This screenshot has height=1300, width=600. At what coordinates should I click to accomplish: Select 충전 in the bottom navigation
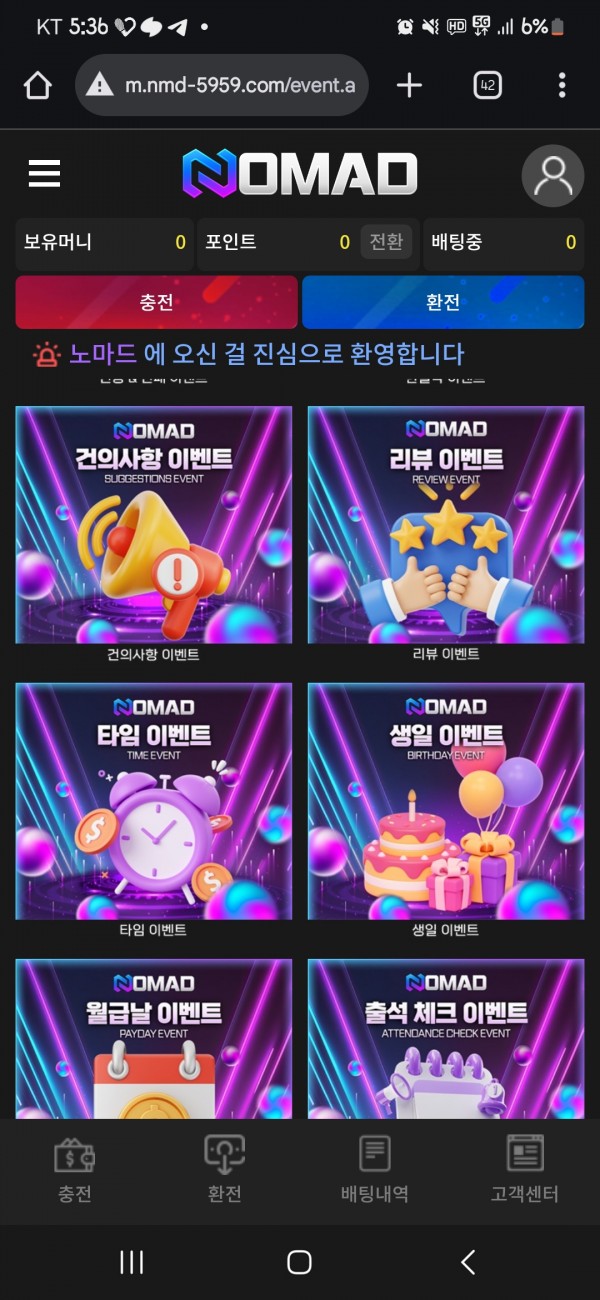[x=75, y=1170]
